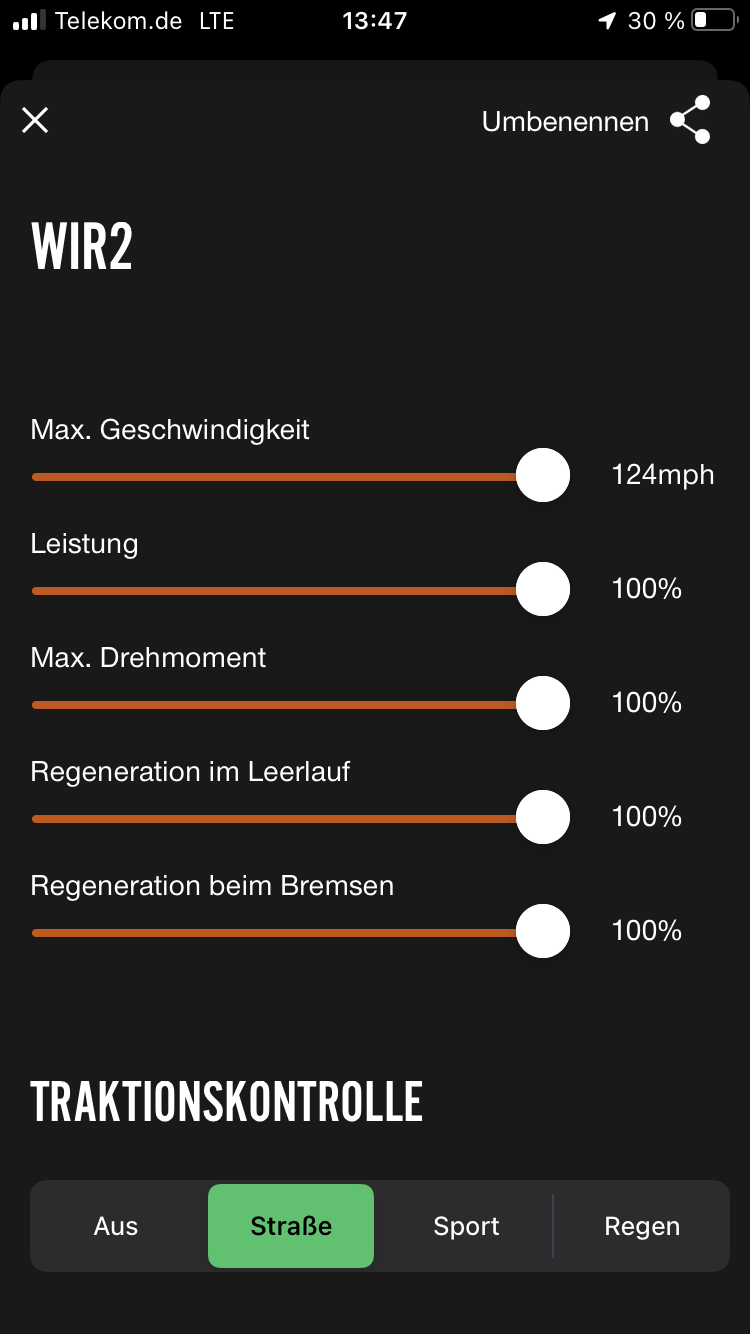The width and height of the screenshot is (750, 1334).
Task: Select Straße traction control mode
Action: [x=291, y=1226]
